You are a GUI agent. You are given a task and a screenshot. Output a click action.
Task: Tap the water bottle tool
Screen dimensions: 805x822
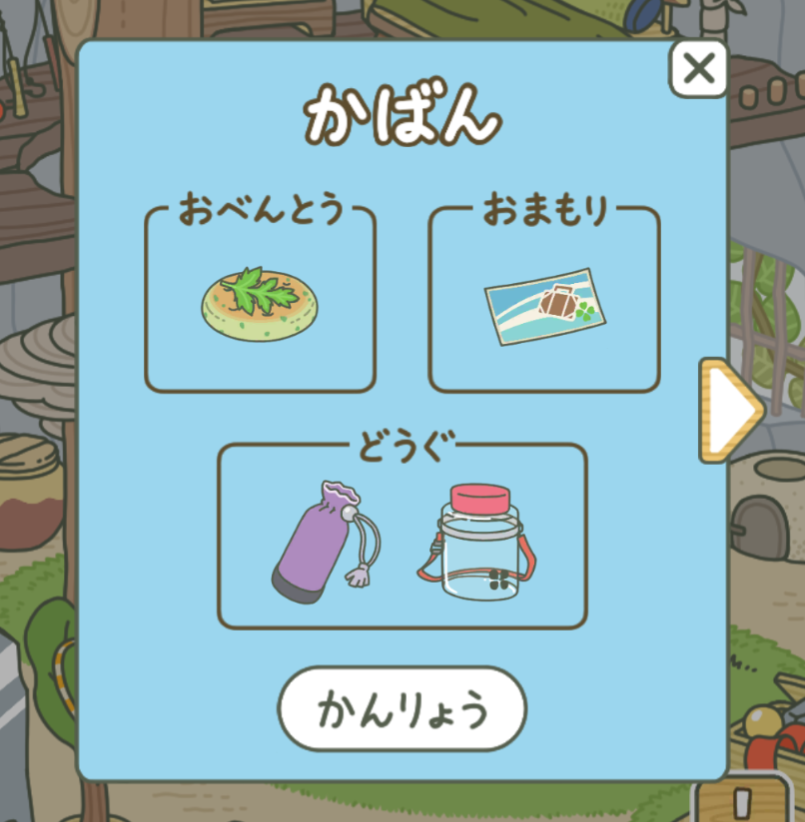point(480,545)
